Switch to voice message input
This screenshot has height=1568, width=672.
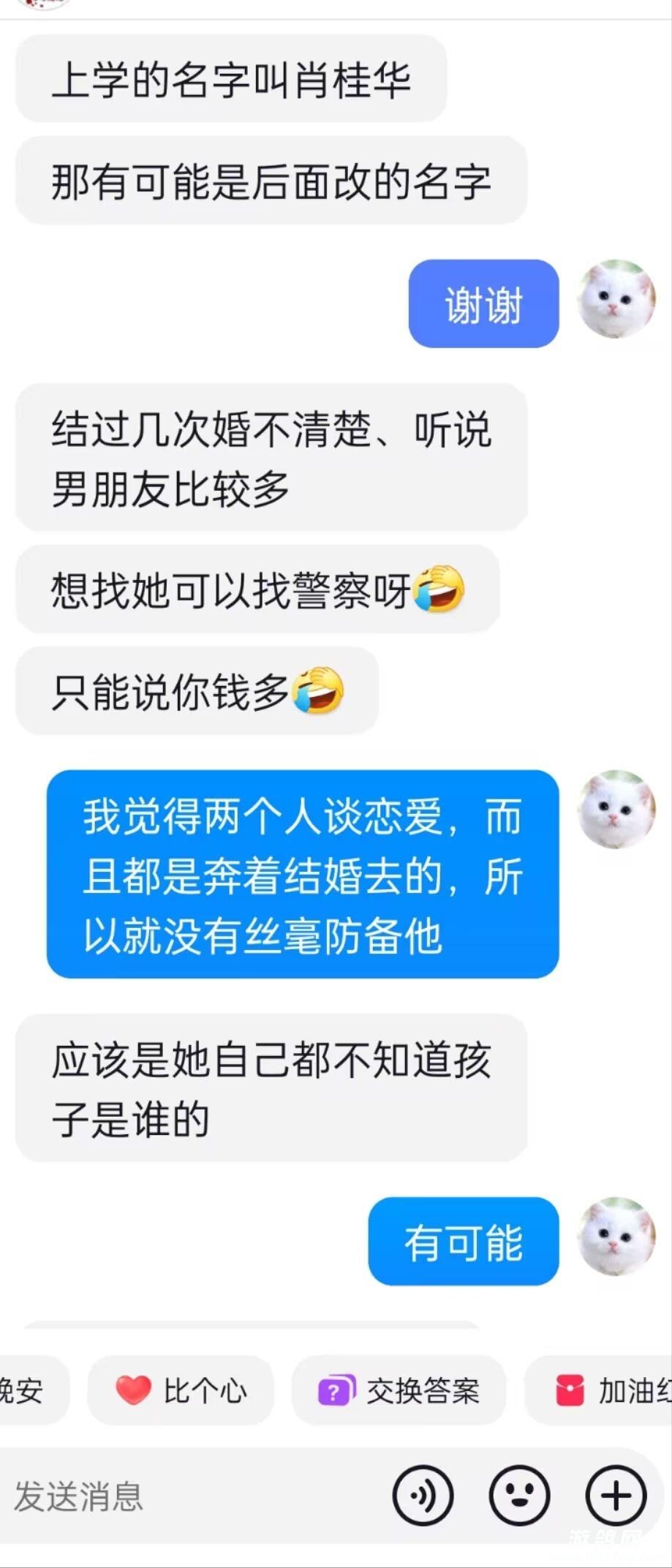[x=423, y=1496]
